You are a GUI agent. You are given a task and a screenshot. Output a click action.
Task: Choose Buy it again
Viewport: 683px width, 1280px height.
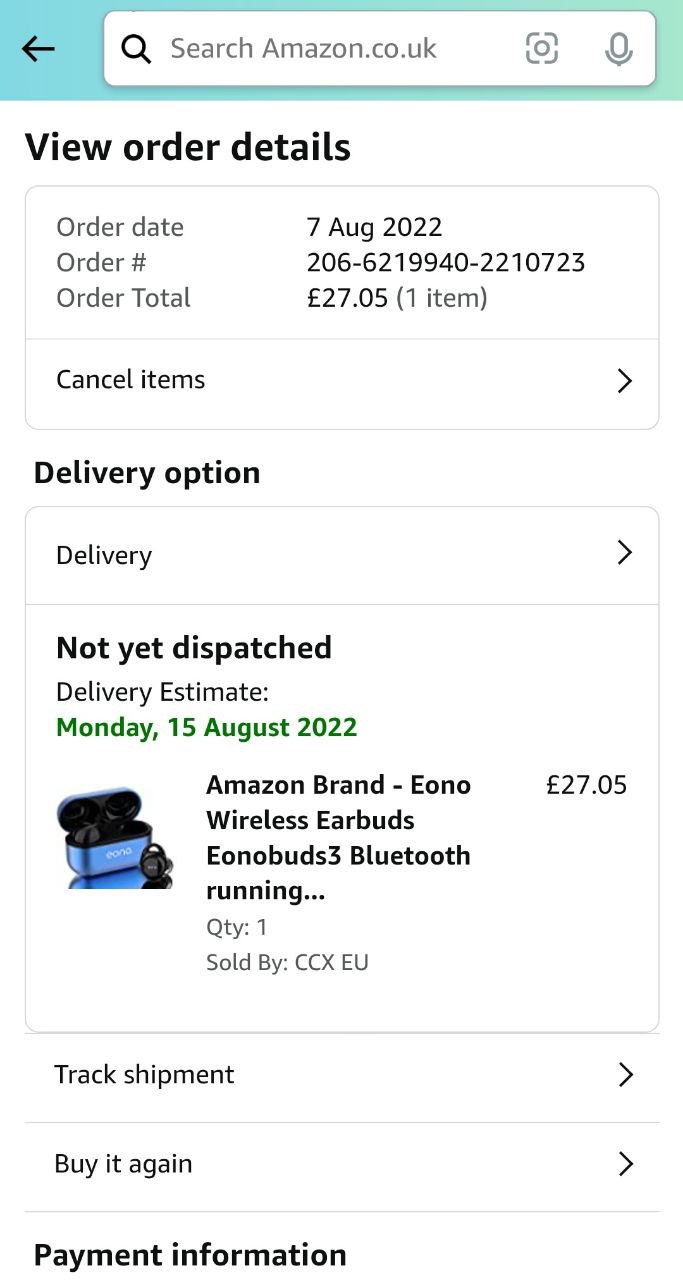coord(342,1164)
